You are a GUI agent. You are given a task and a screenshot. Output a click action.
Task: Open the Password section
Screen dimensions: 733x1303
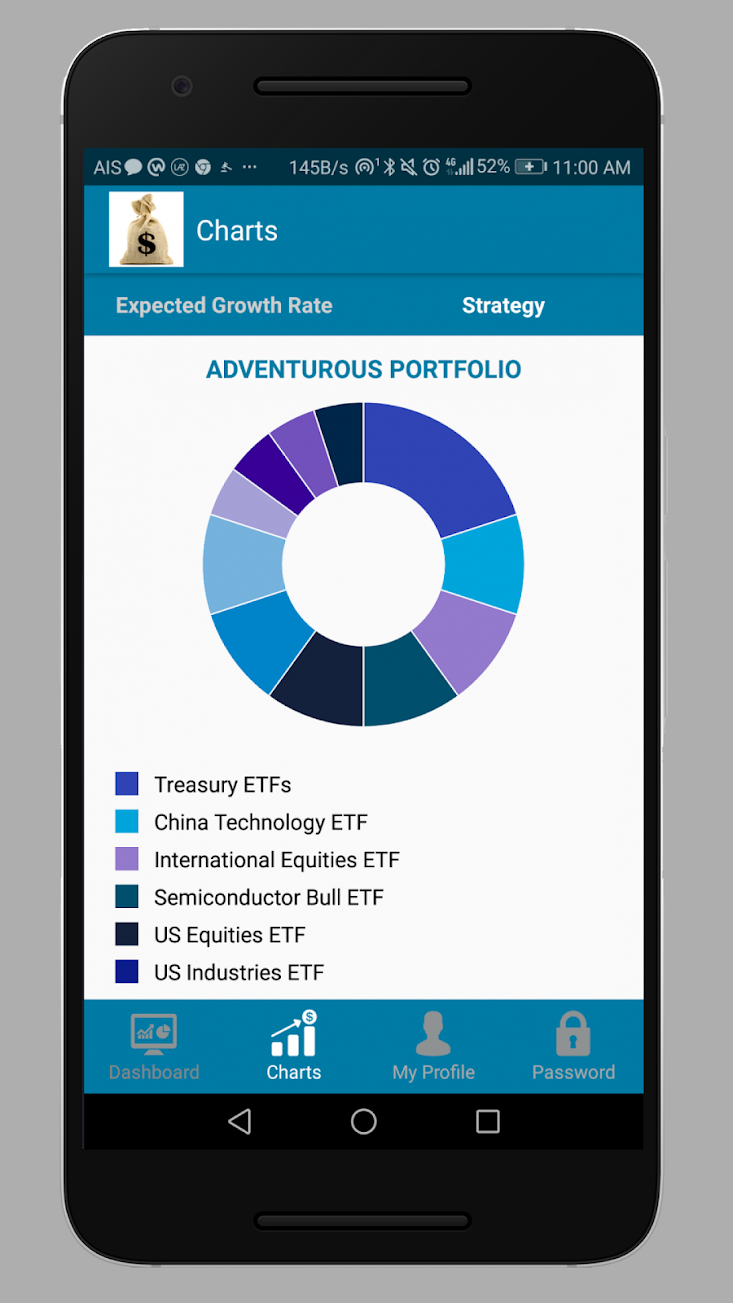tap(573, 1047)
